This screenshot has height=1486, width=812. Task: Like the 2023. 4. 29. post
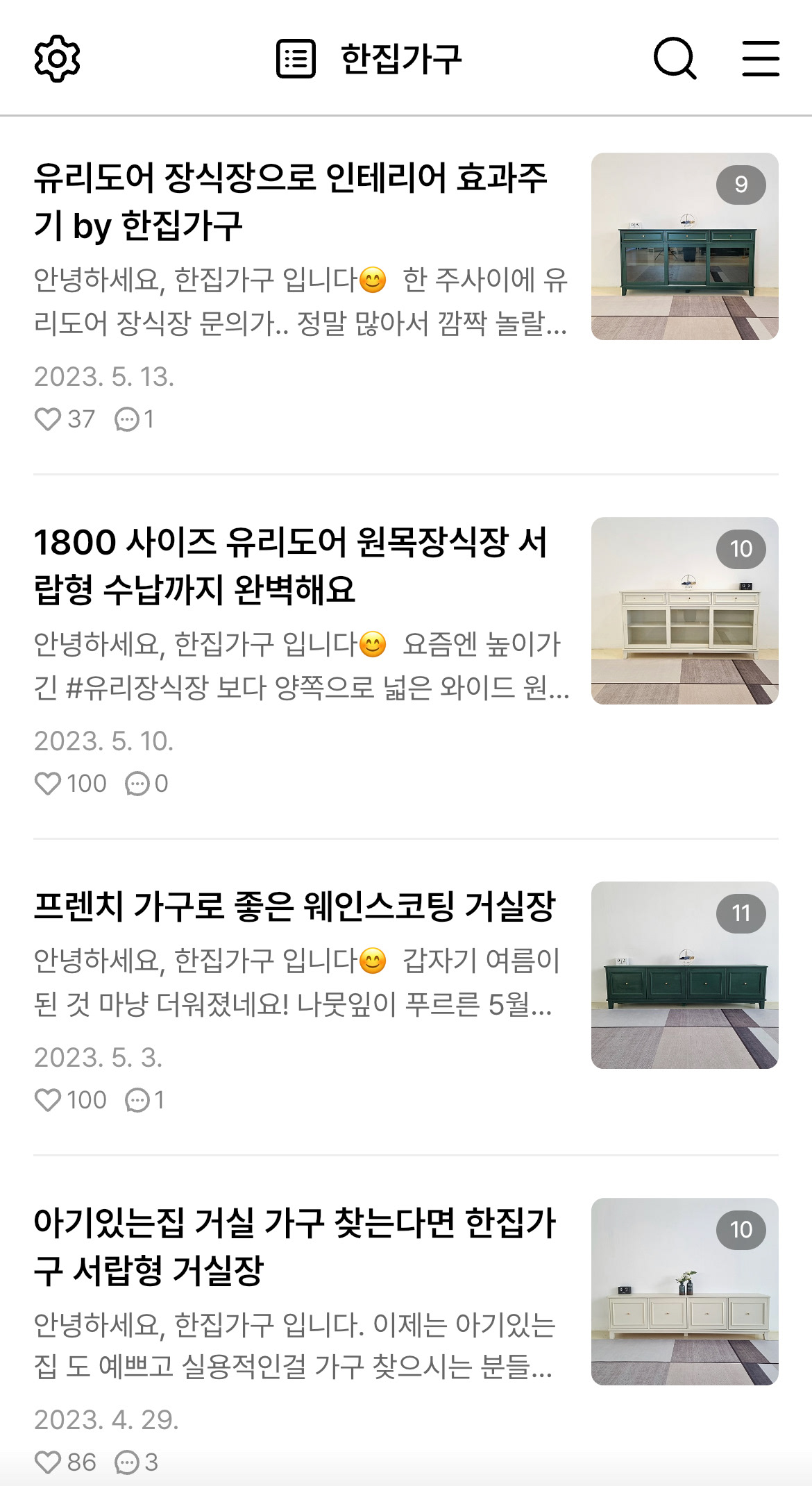[x=48, y=1462]
